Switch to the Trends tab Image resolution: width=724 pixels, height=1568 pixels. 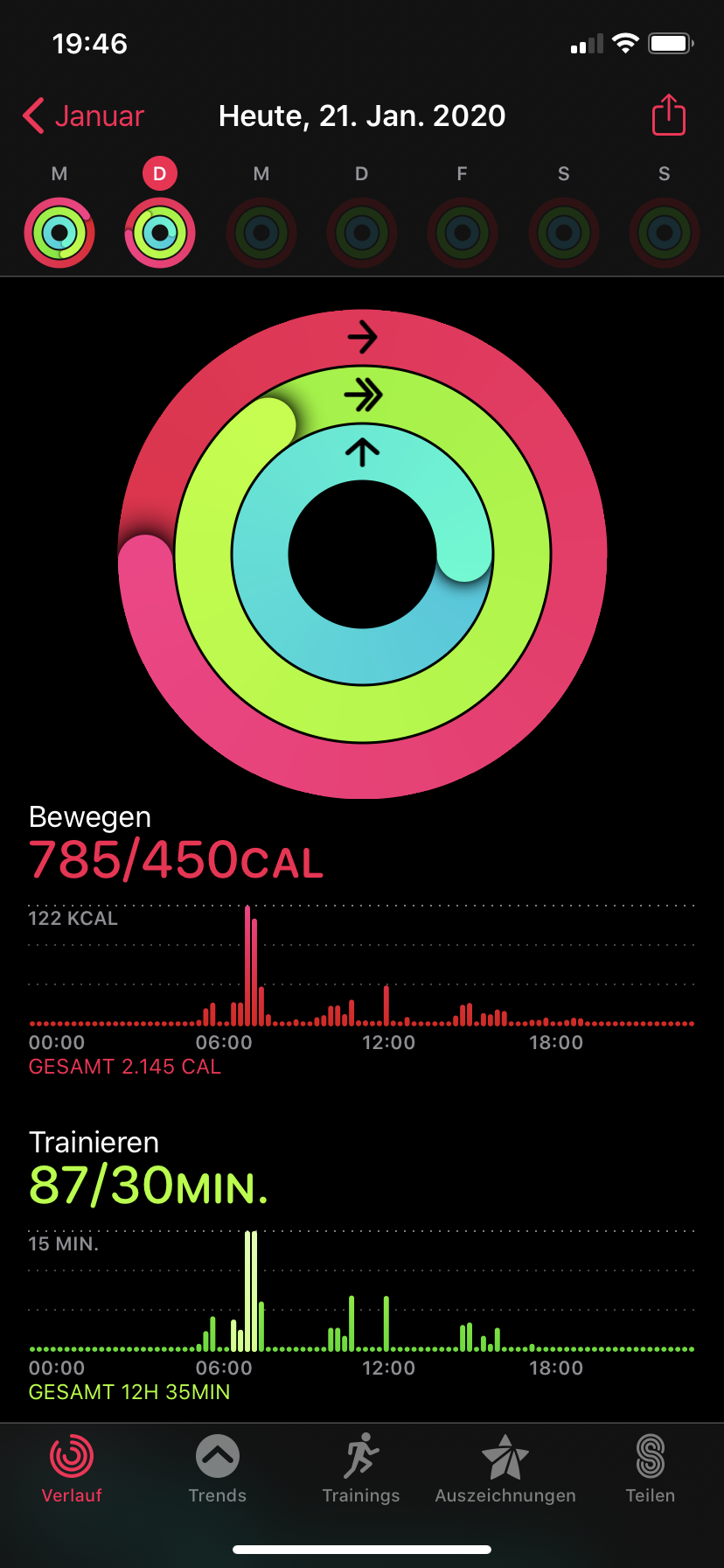pos(218,1470)
